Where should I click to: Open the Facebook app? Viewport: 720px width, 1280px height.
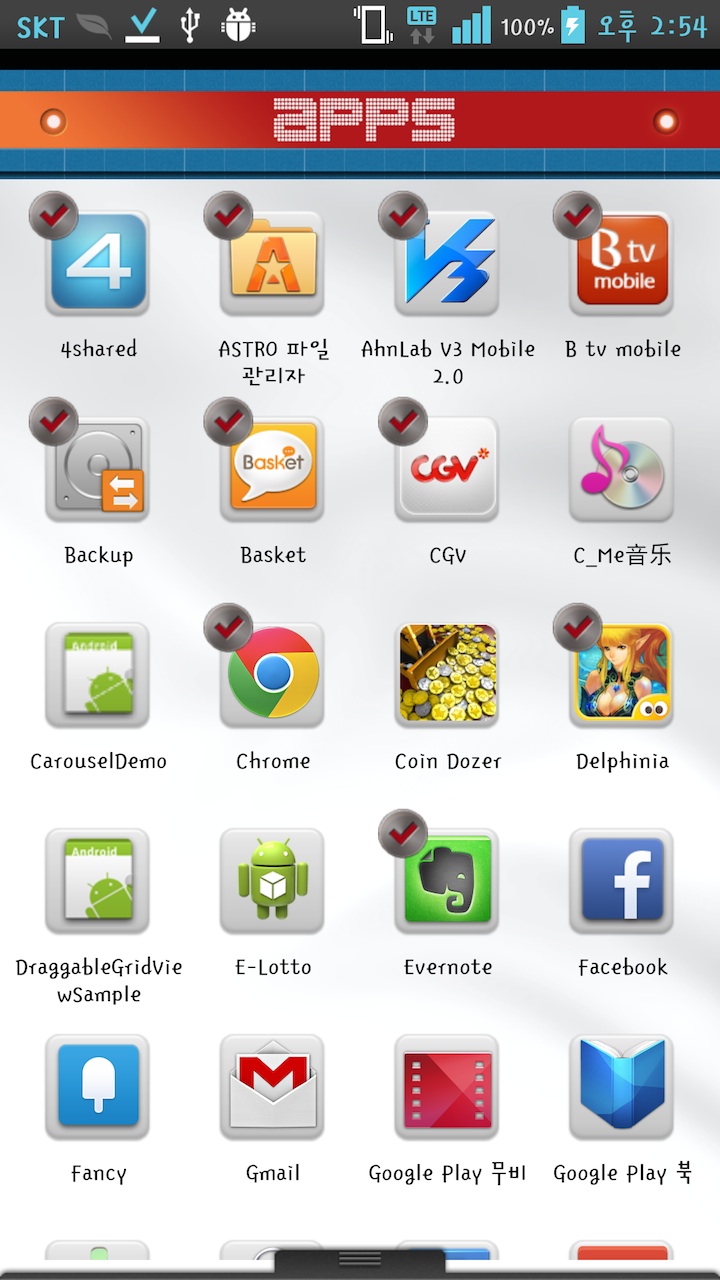point(621,881)
